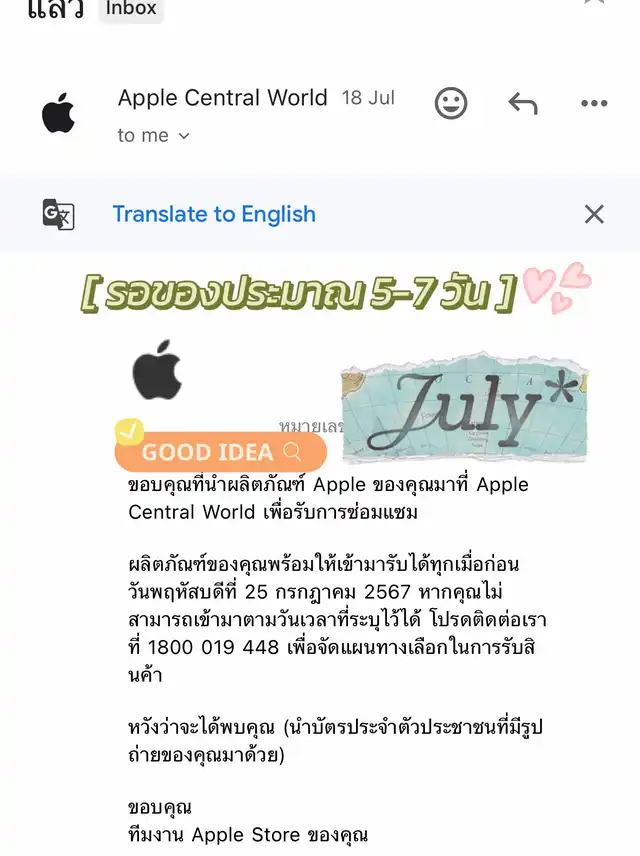Expand the "to me" recipient details
This screenshot has height=856, width=640.
coord(153,135)
